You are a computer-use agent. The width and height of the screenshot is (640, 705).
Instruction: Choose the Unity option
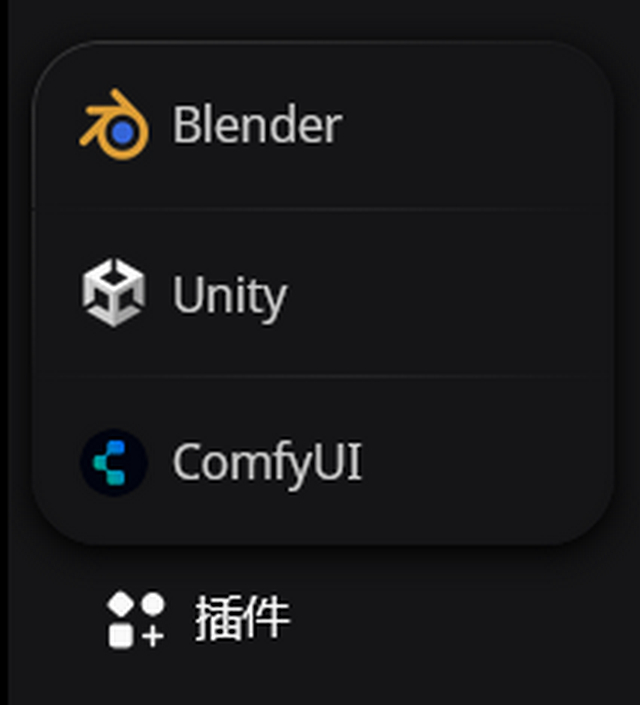tap(230, 294)
